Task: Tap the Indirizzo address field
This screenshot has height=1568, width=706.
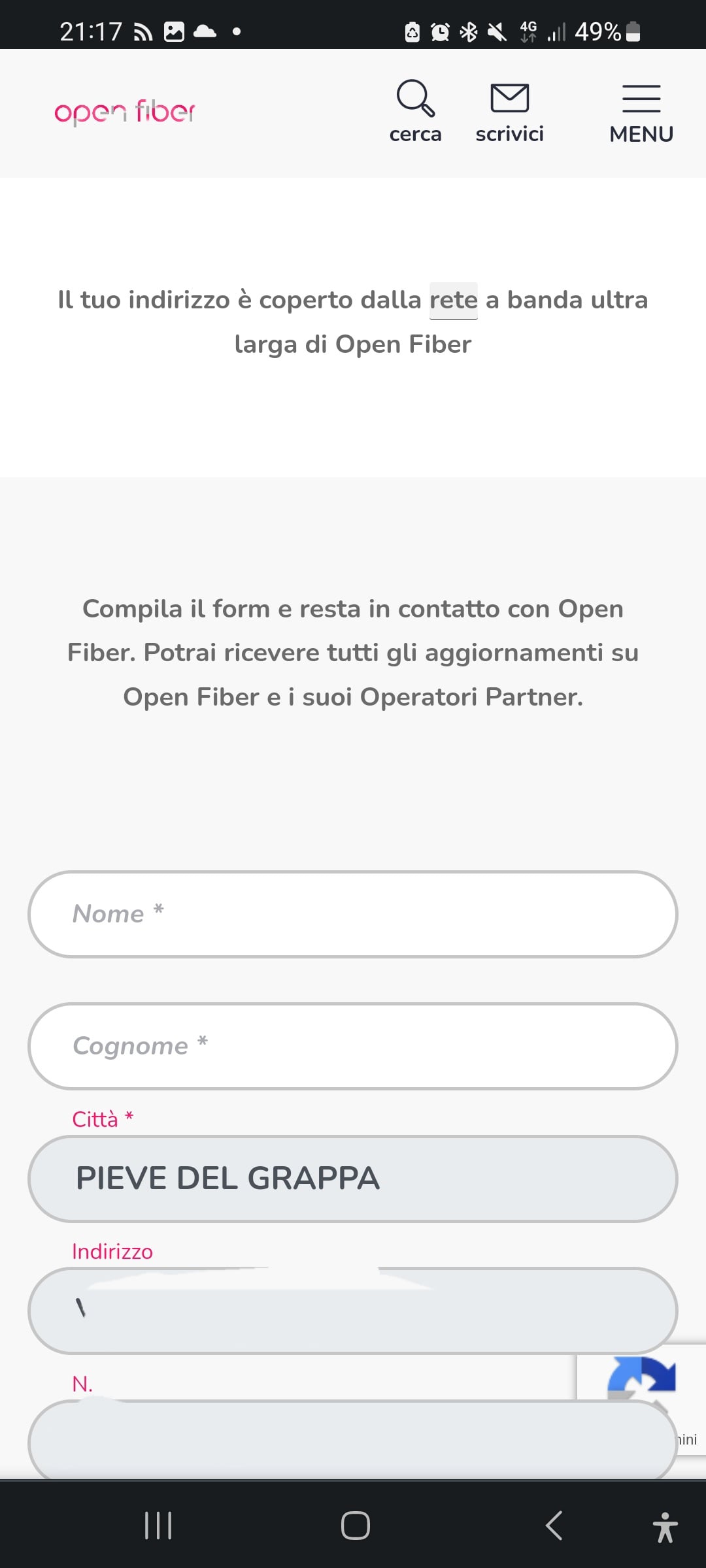Action: pos(353,1311)
